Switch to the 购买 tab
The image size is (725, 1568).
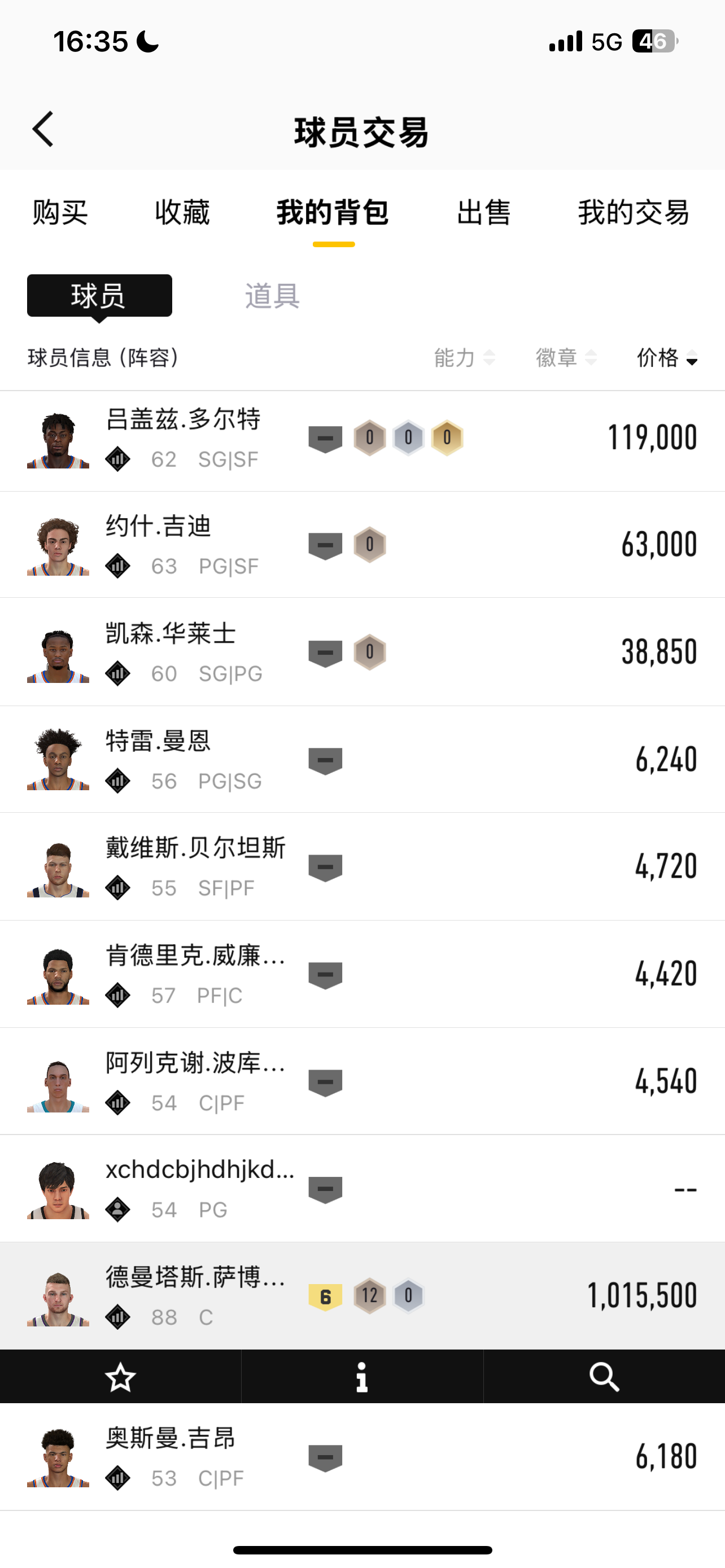click(x=60, y=212)
